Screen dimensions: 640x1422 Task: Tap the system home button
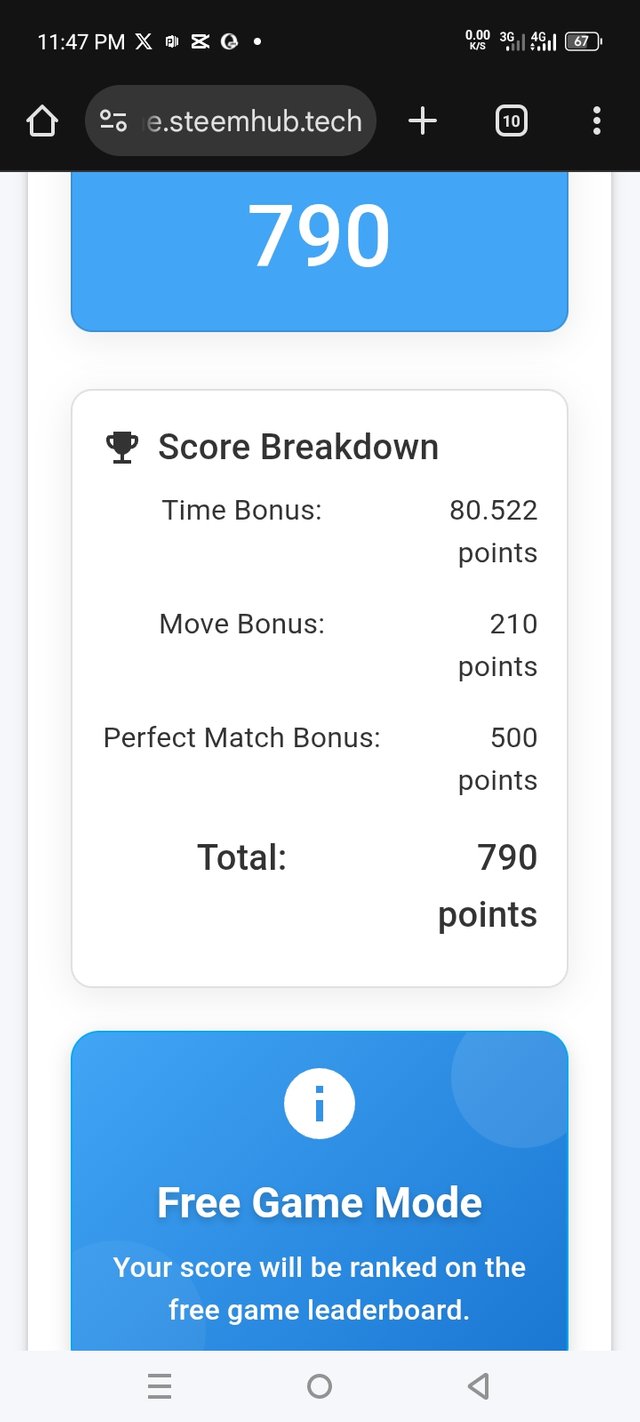(320, 1386)
